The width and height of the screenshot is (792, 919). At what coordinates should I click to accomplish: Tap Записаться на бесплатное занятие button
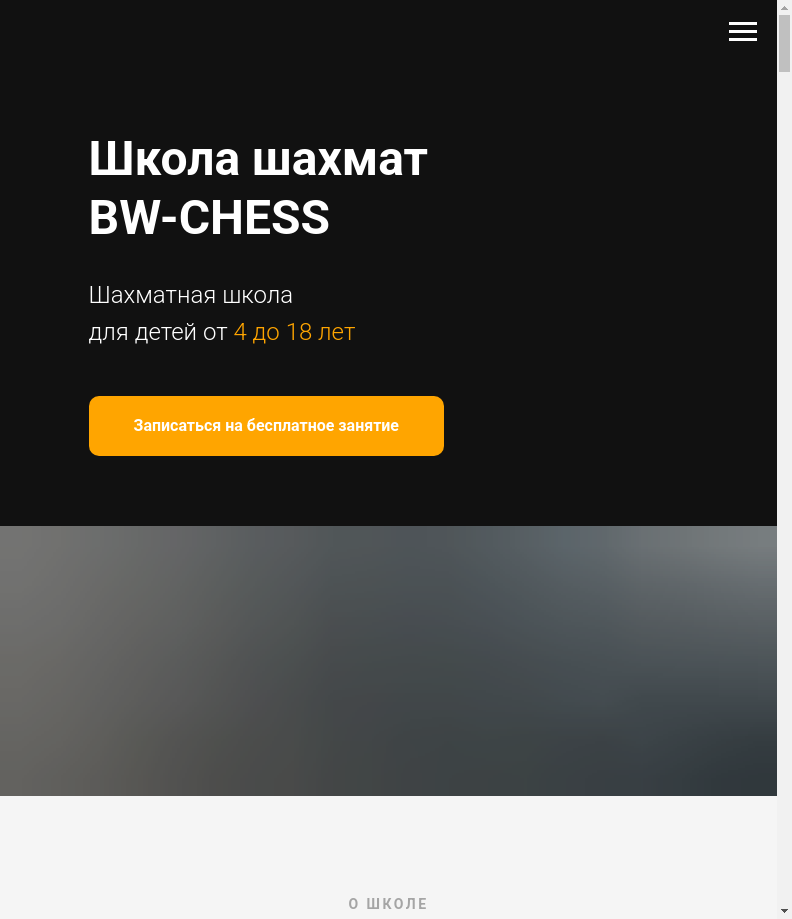[x=266, y=426]
